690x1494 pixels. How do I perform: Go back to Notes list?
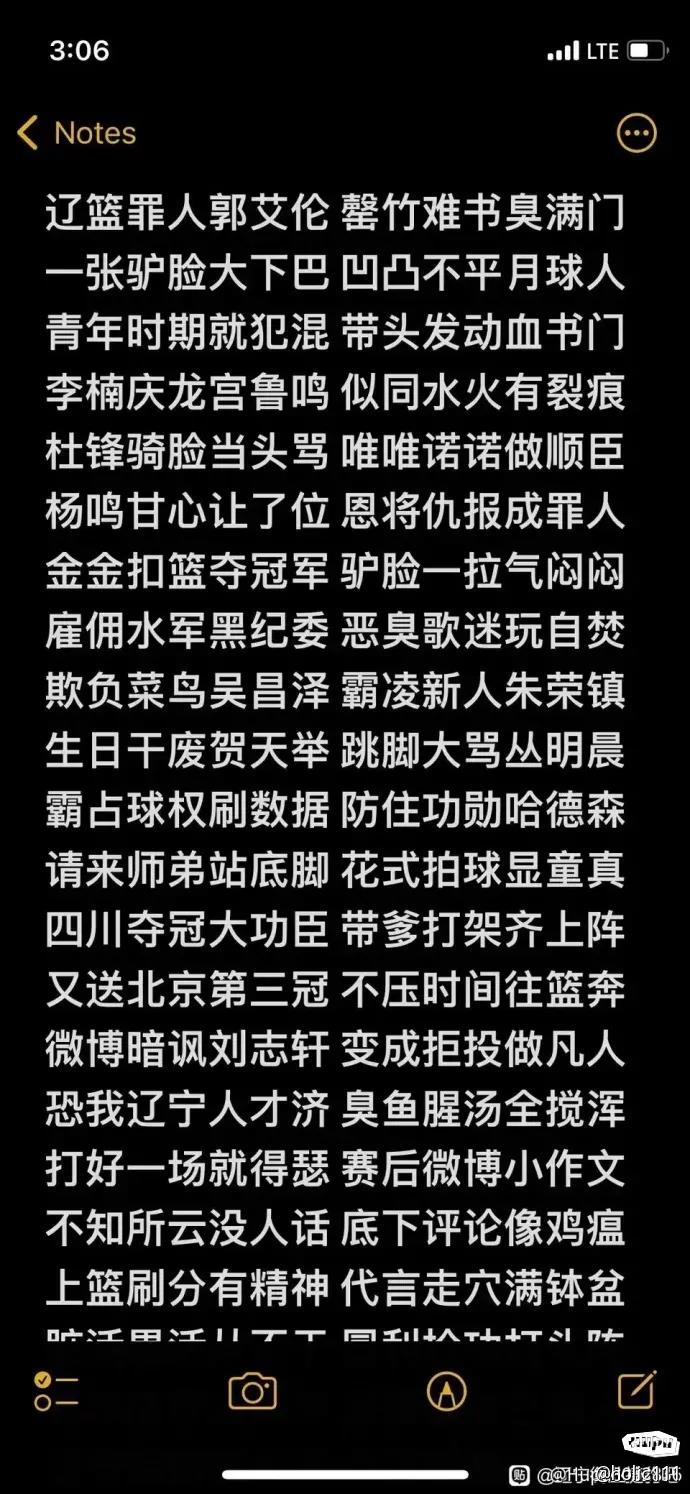point(77,133)
